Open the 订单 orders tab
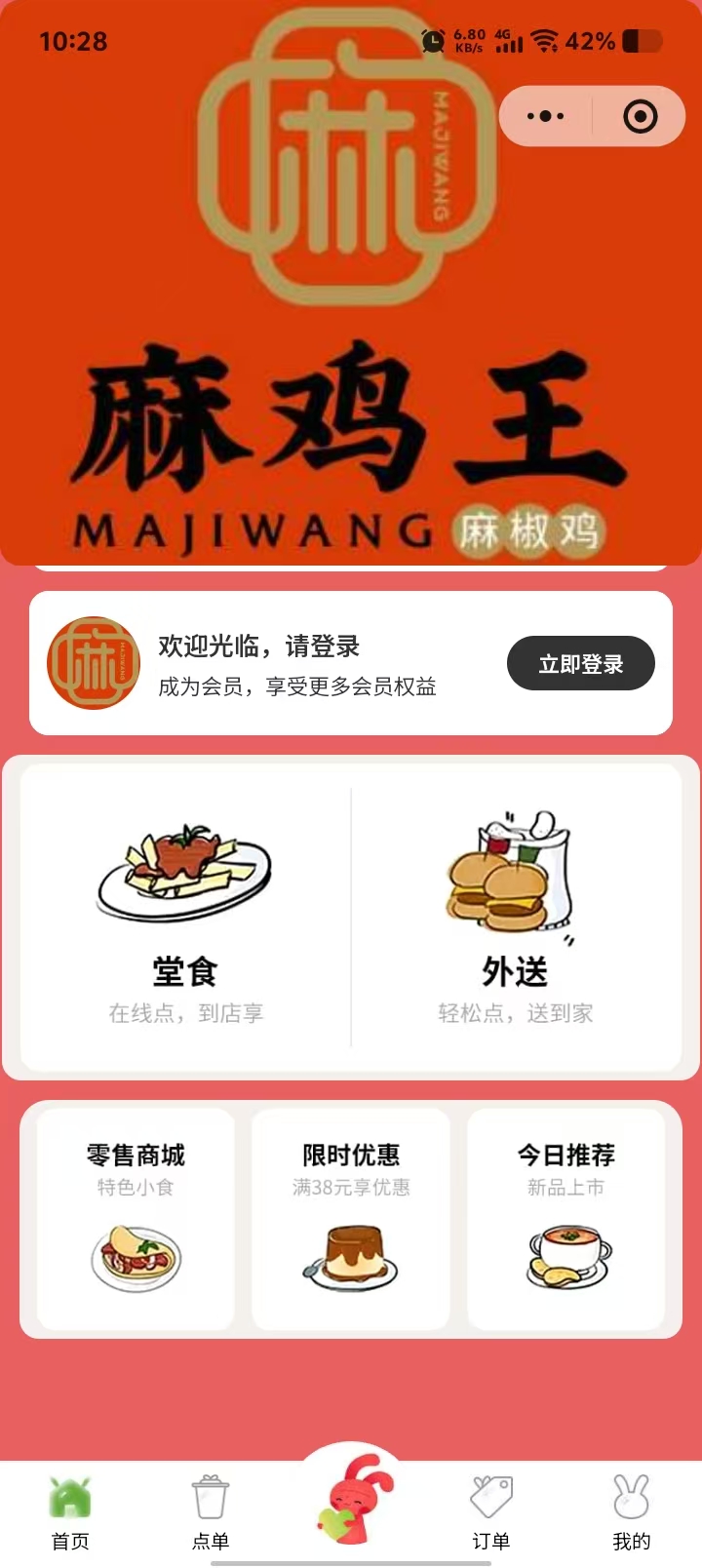Image resolution: width=702 pixels, height=1568 pixels. pyautogui.click(x=491, y=1512)
